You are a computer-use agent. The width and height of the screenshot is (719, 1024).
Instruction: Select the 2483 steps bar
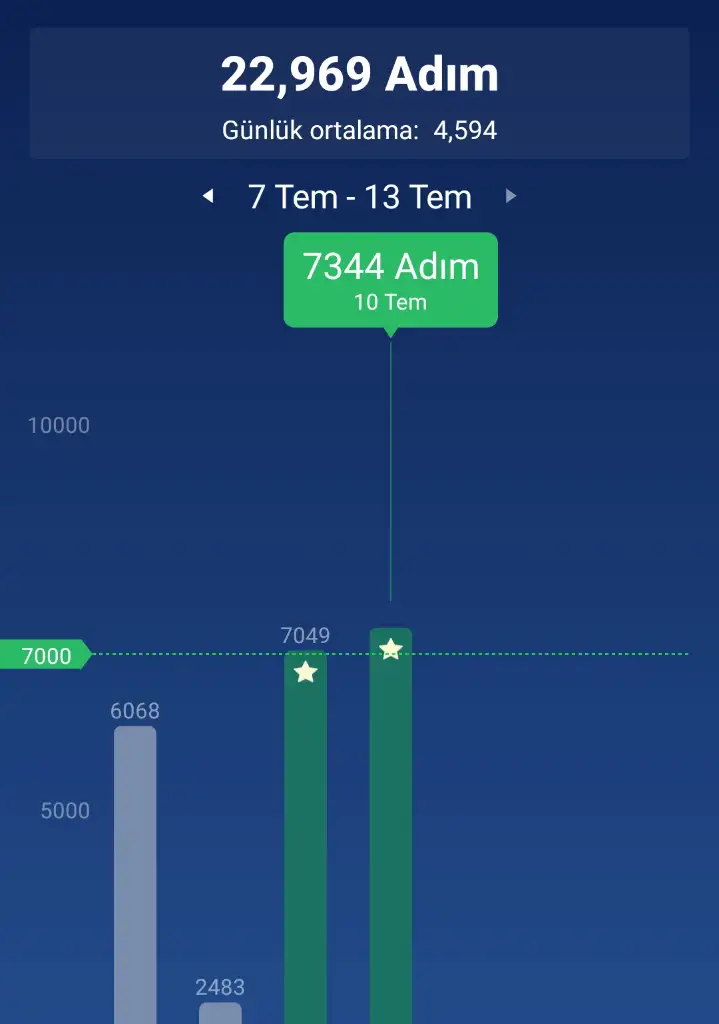tap(220, 1012)
